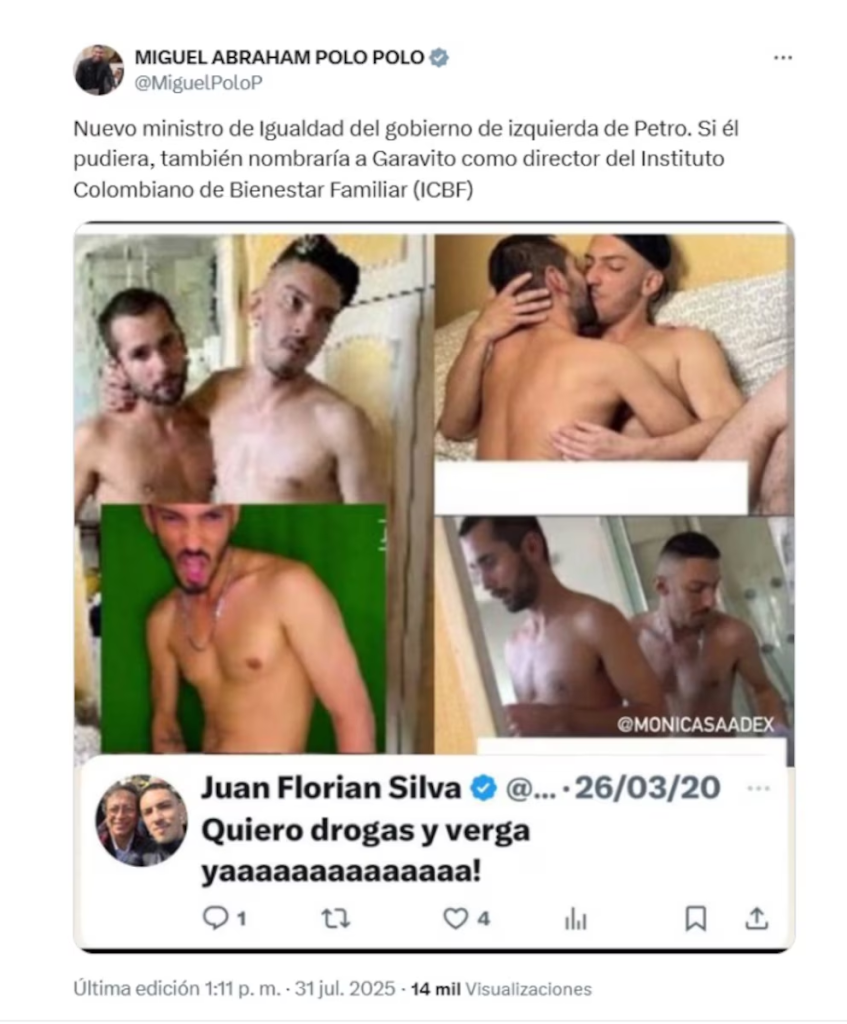This screenshot has width=847, height=1024.
Task: Open Miguel Abraham Polo Polo's profile picture
Action: 98,70
